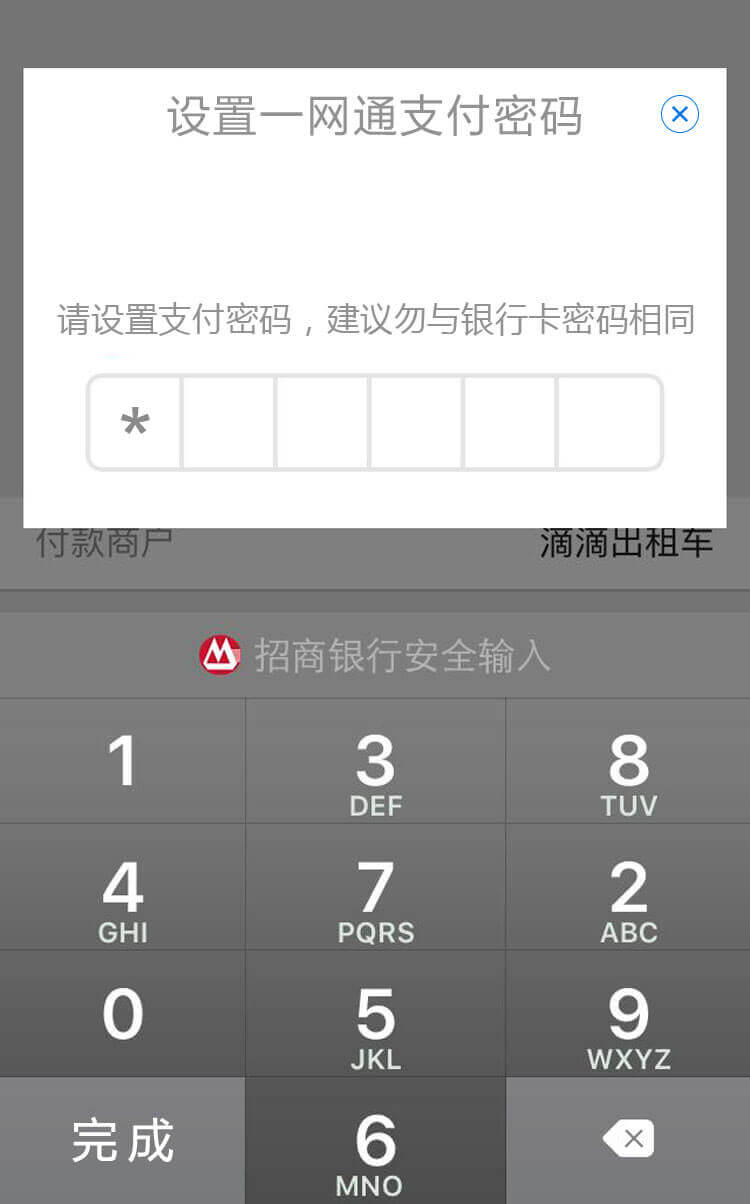The width and height of the screenshot is (750, 1204).
Task: Enter digit 5 JKL on keypad
Action: 375,1014
